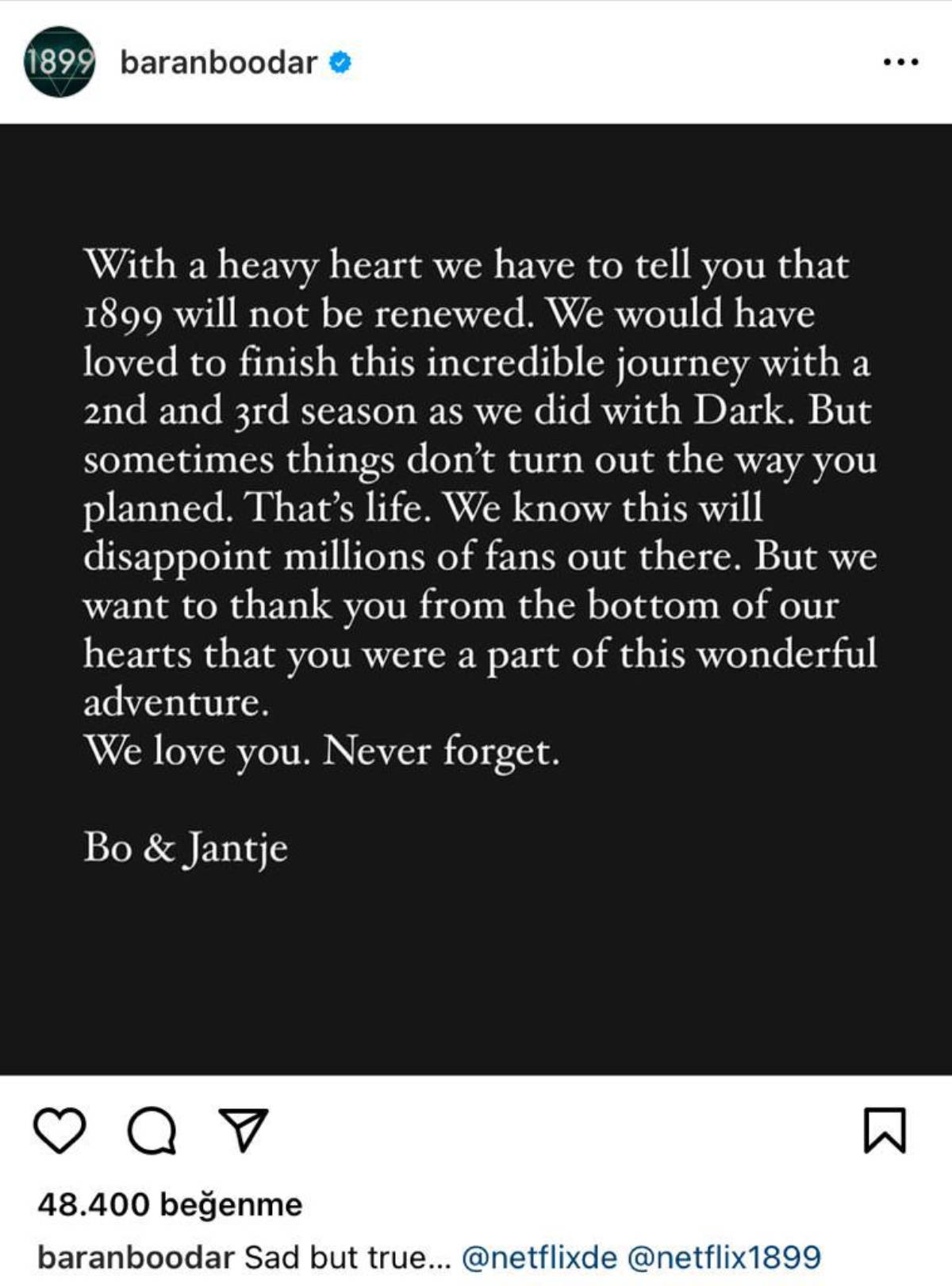Share the post via the paper plane icon
Screen dimensions: 952x1286
click(244, 1131)
